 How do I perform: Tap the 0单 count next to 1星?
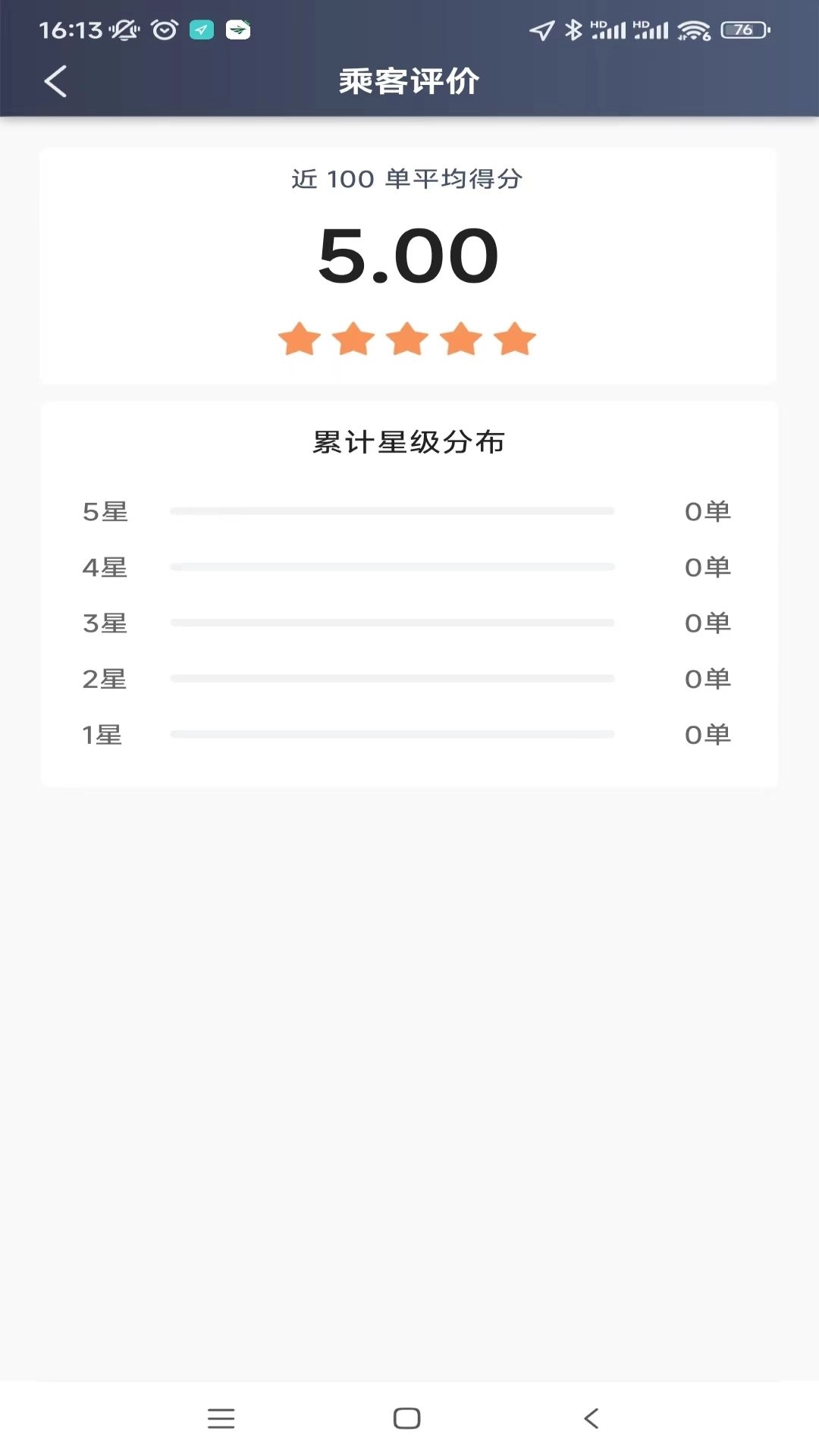click(x=708, y=734)
